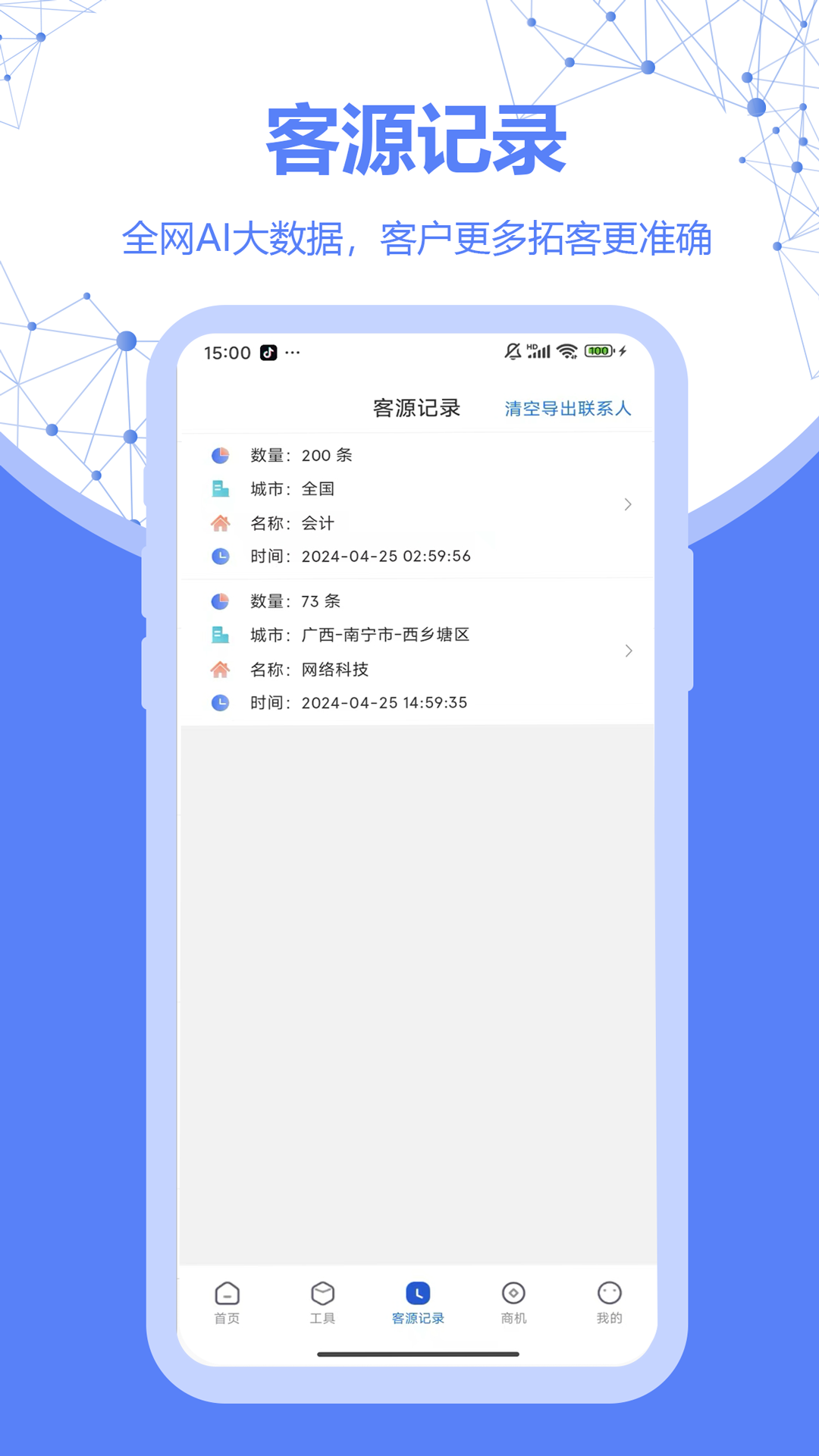Click the 清空导出联系人 link
819x1456 pixels.
567,408
